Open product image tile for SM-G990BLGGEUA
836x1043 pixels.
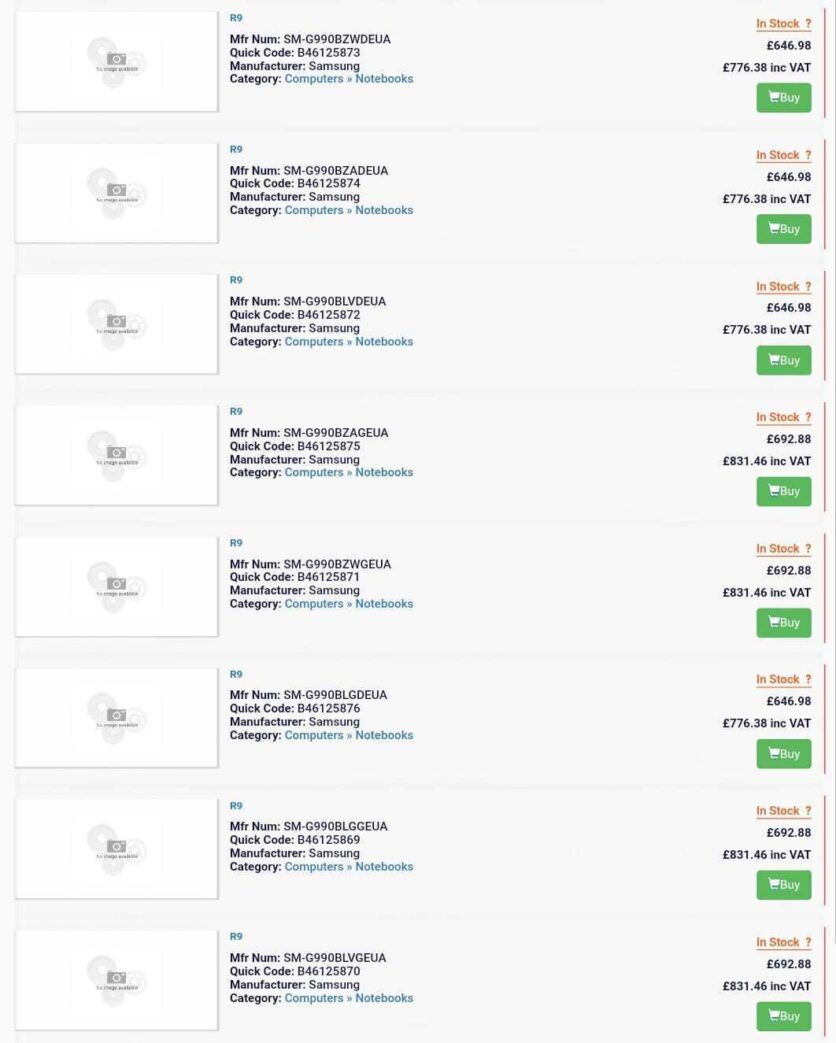[116, 848]
